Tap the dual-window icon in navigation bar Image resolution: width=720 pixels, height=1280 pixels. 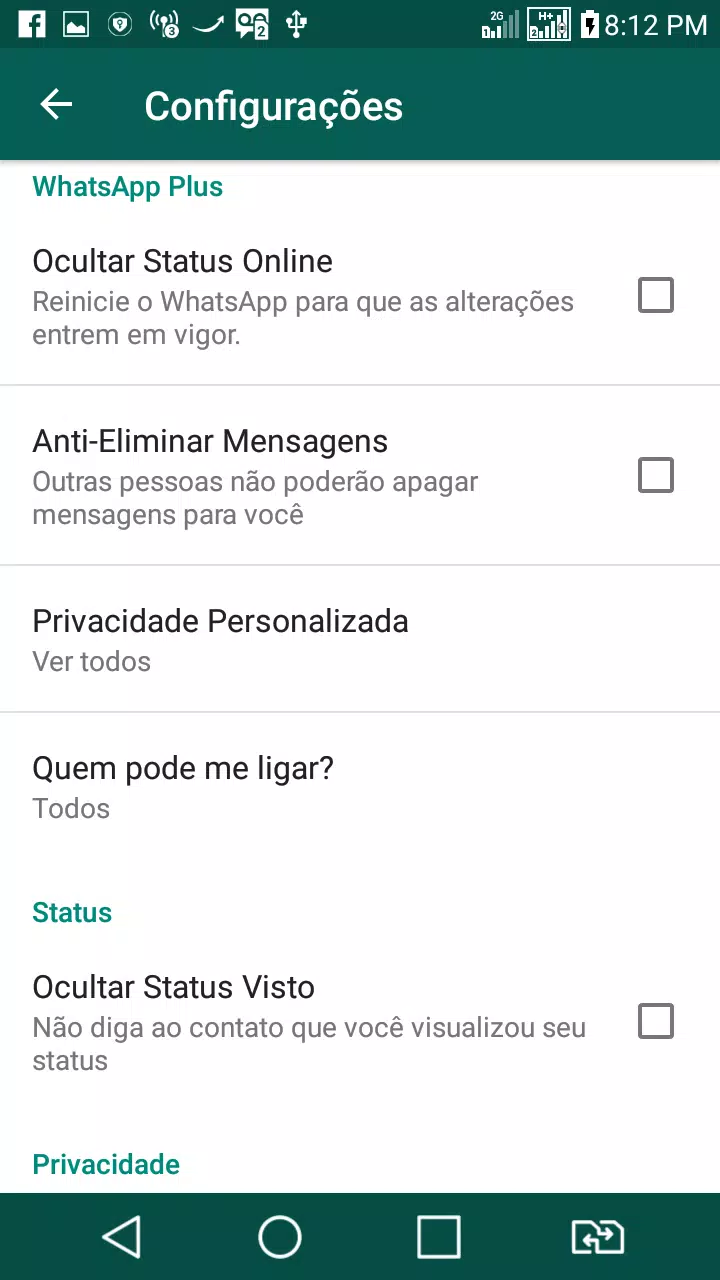(597, 1237)
